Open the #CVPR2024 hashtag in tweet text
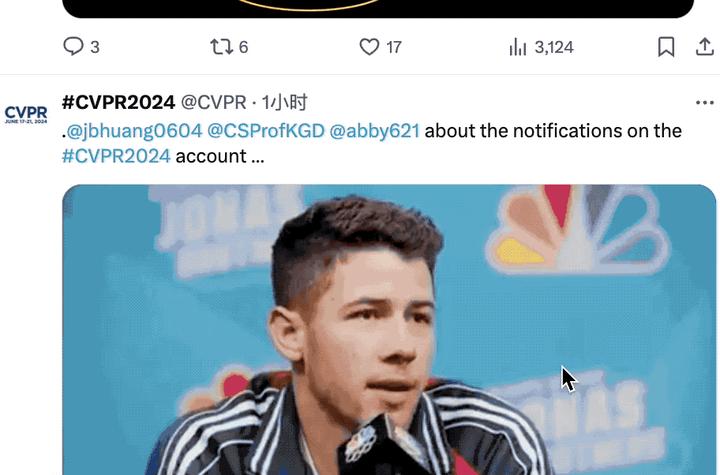 116,156
